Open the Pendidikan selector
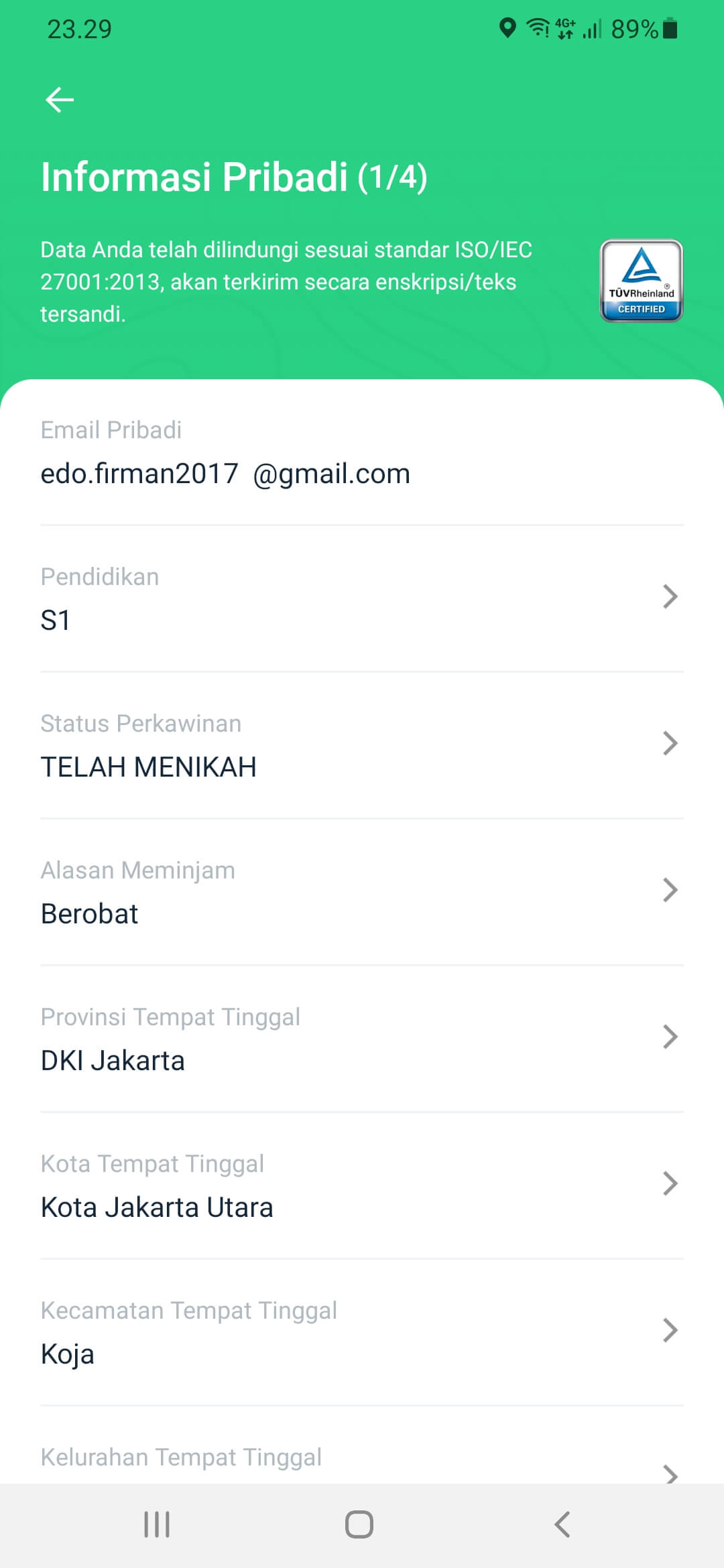The image size is (724, 1568). tap(362, 598)
